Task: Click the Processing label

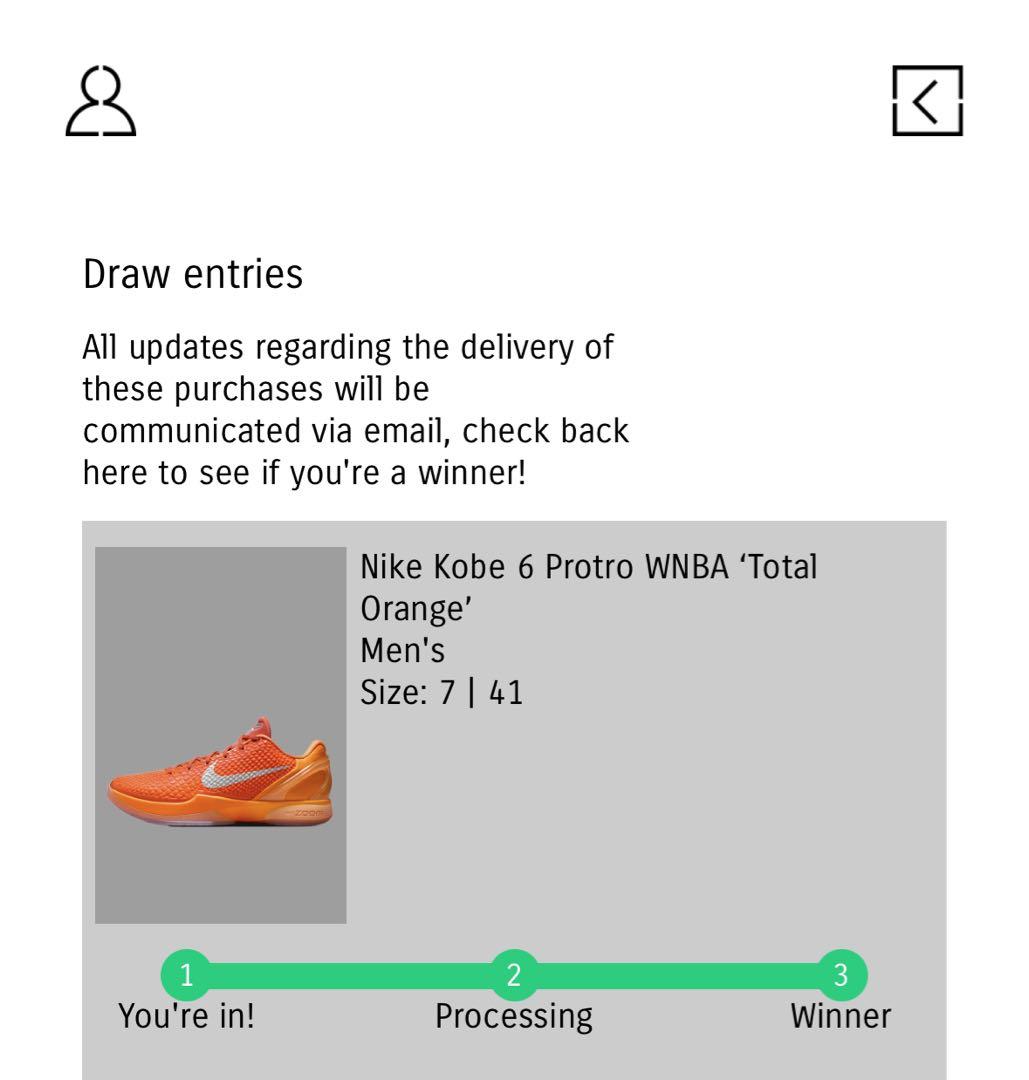Action: [514, 1015]
